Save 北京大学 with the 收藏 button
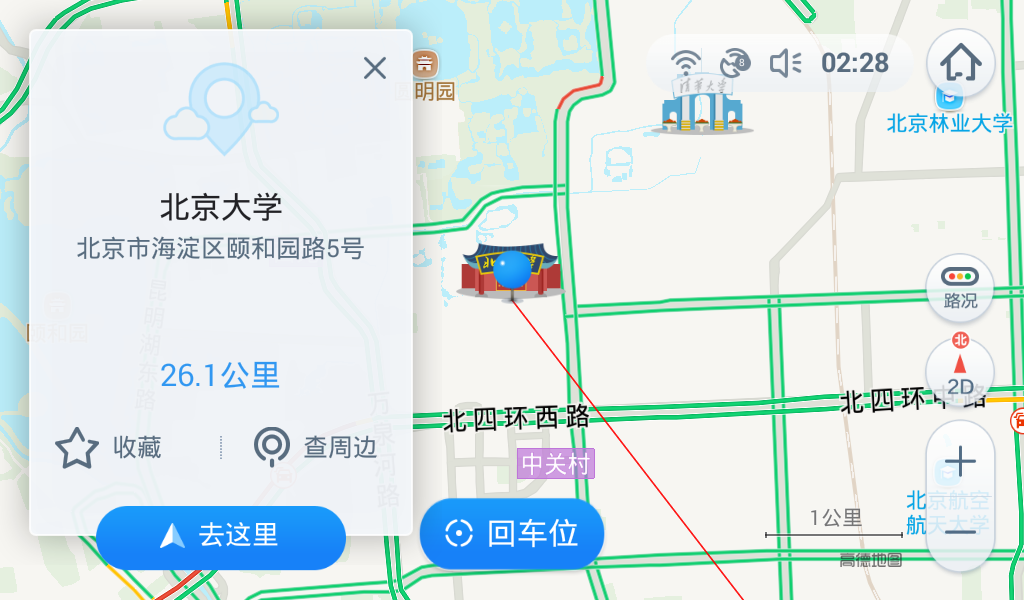The image size is (1024, 600). coord(108,447)
